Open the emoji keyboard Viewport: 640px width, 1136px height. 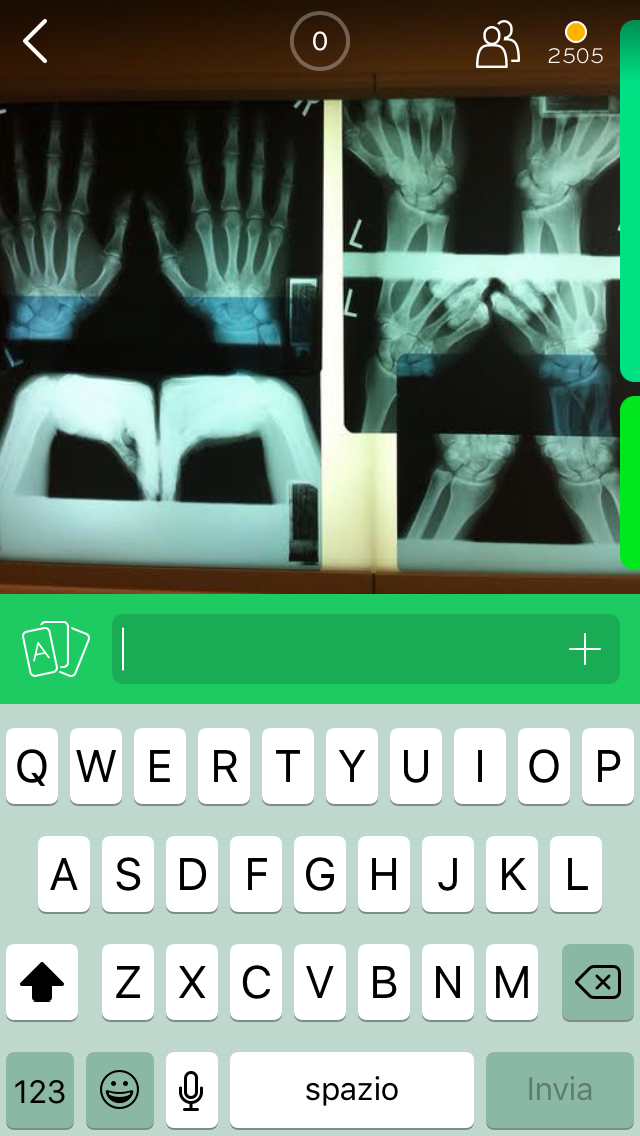pyautogui.click(x=120, y=1089)
